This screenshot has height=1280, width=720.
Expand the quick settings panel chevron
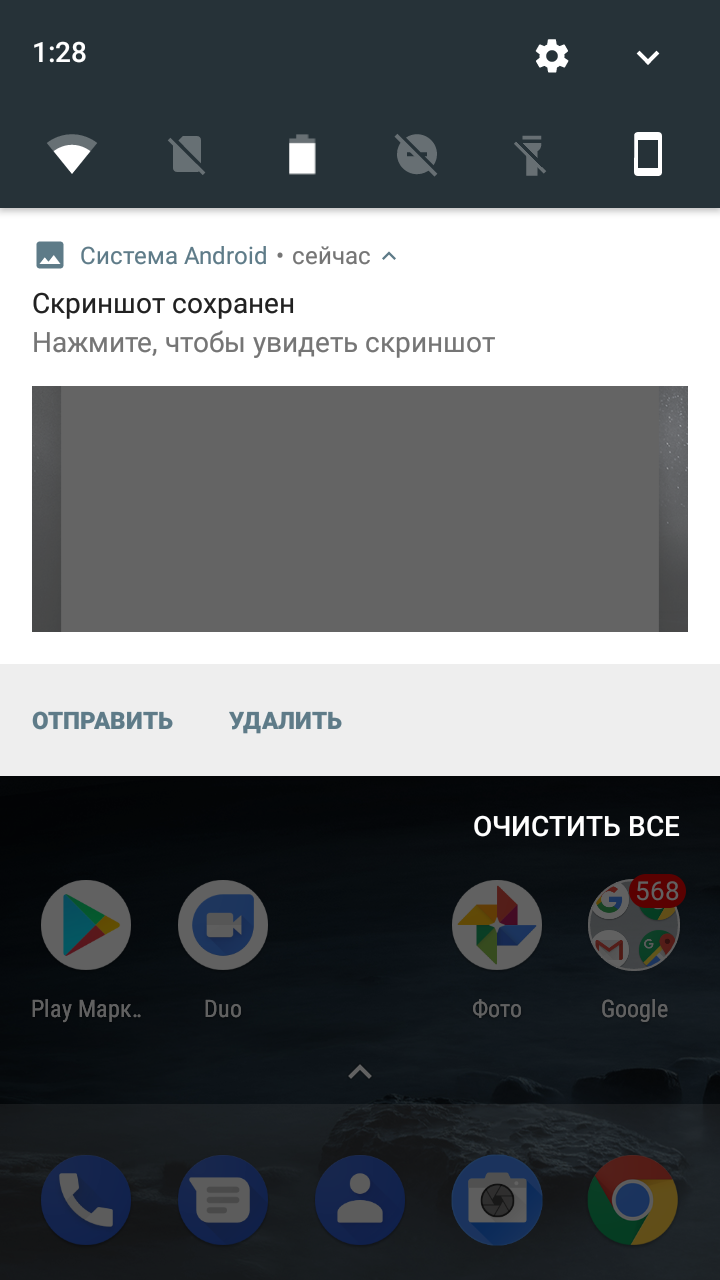648,57
